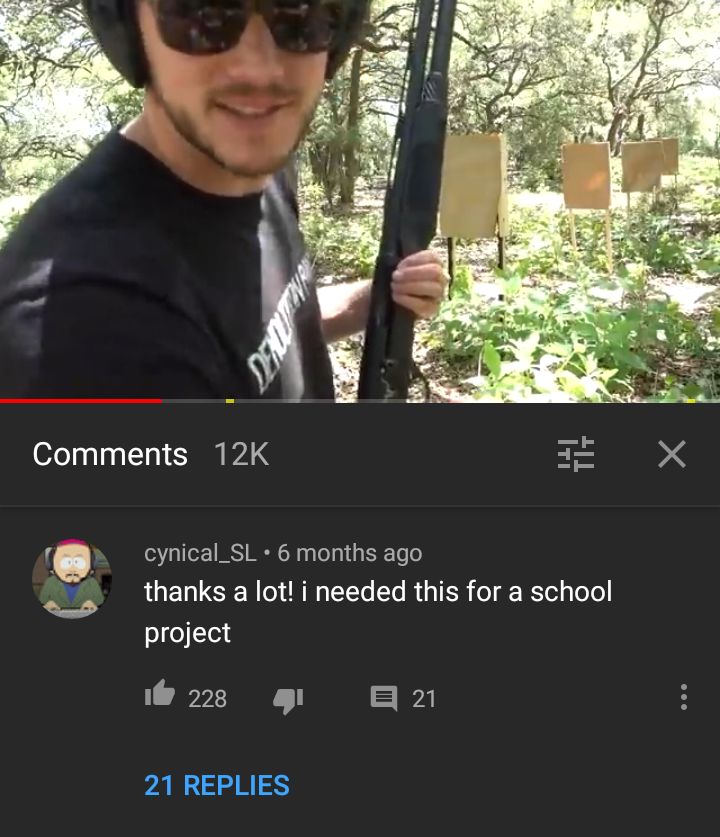The width and height of the screenshot is (720, 837).
Task: Expand the 21 REPLIES link
Action: point(217,785)
